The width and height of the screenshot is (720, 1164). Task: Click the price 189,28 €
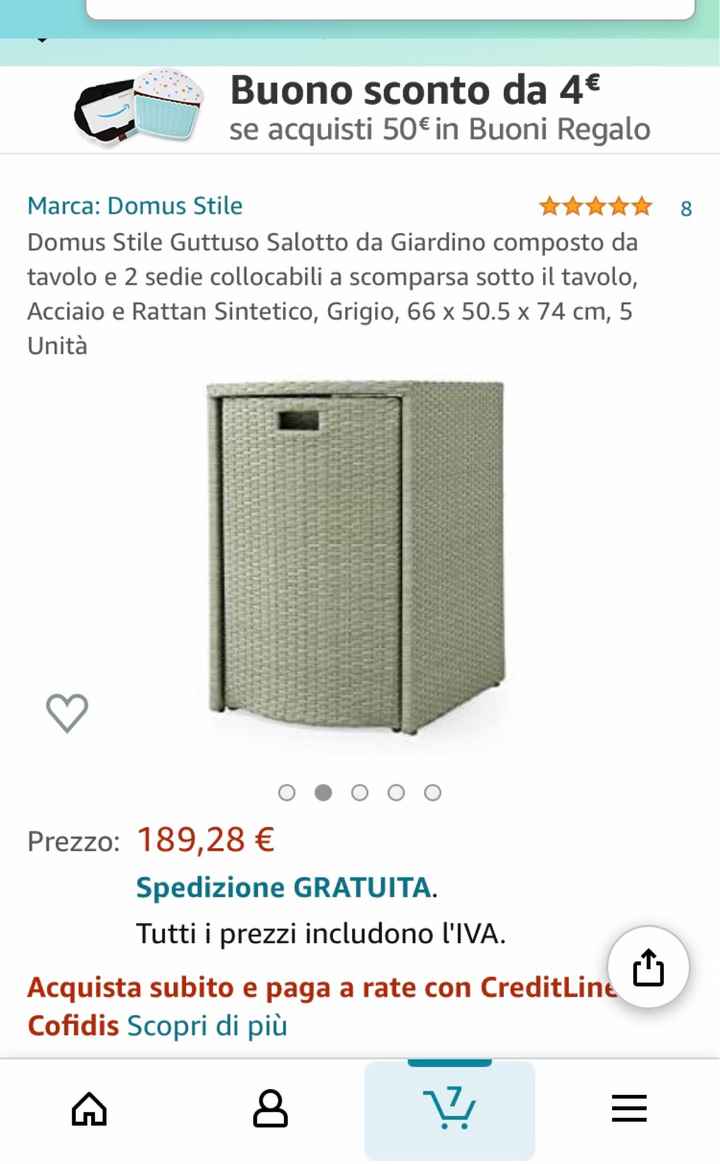click(x=205, y=840)
